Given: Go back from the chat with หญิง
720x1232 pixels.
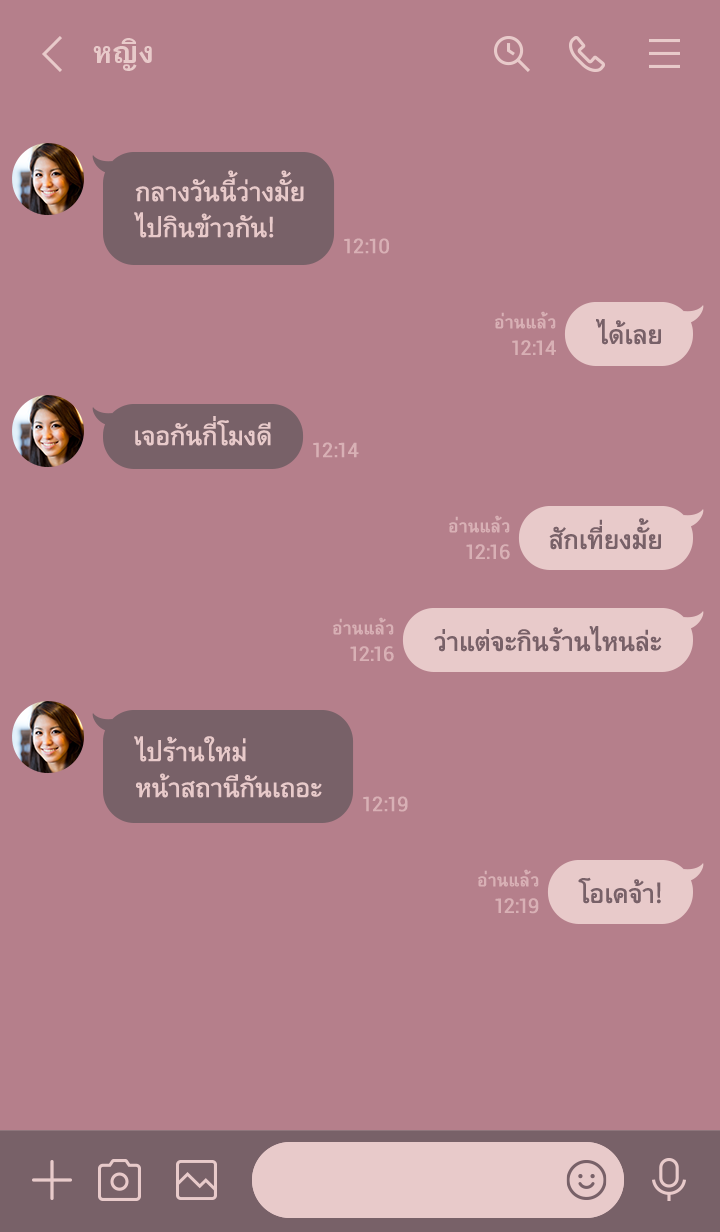Looking at the screenshot, I should (52, 54).
